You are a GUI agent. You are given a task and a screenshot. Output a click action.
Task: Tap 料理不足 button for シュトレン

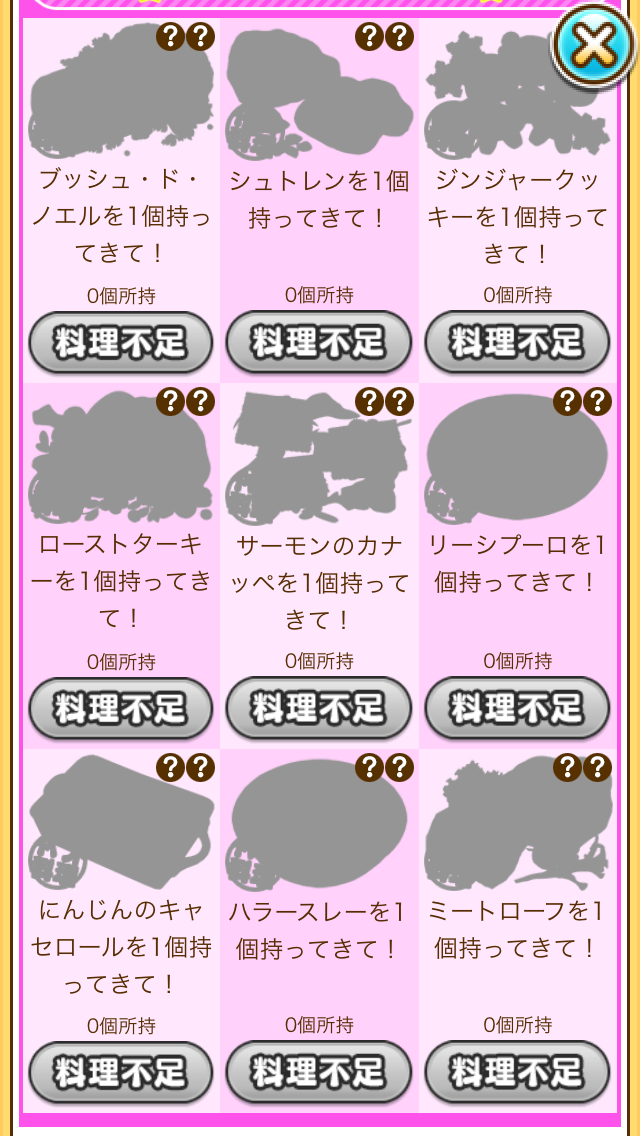pyautogui.click(x=319, y=343)
